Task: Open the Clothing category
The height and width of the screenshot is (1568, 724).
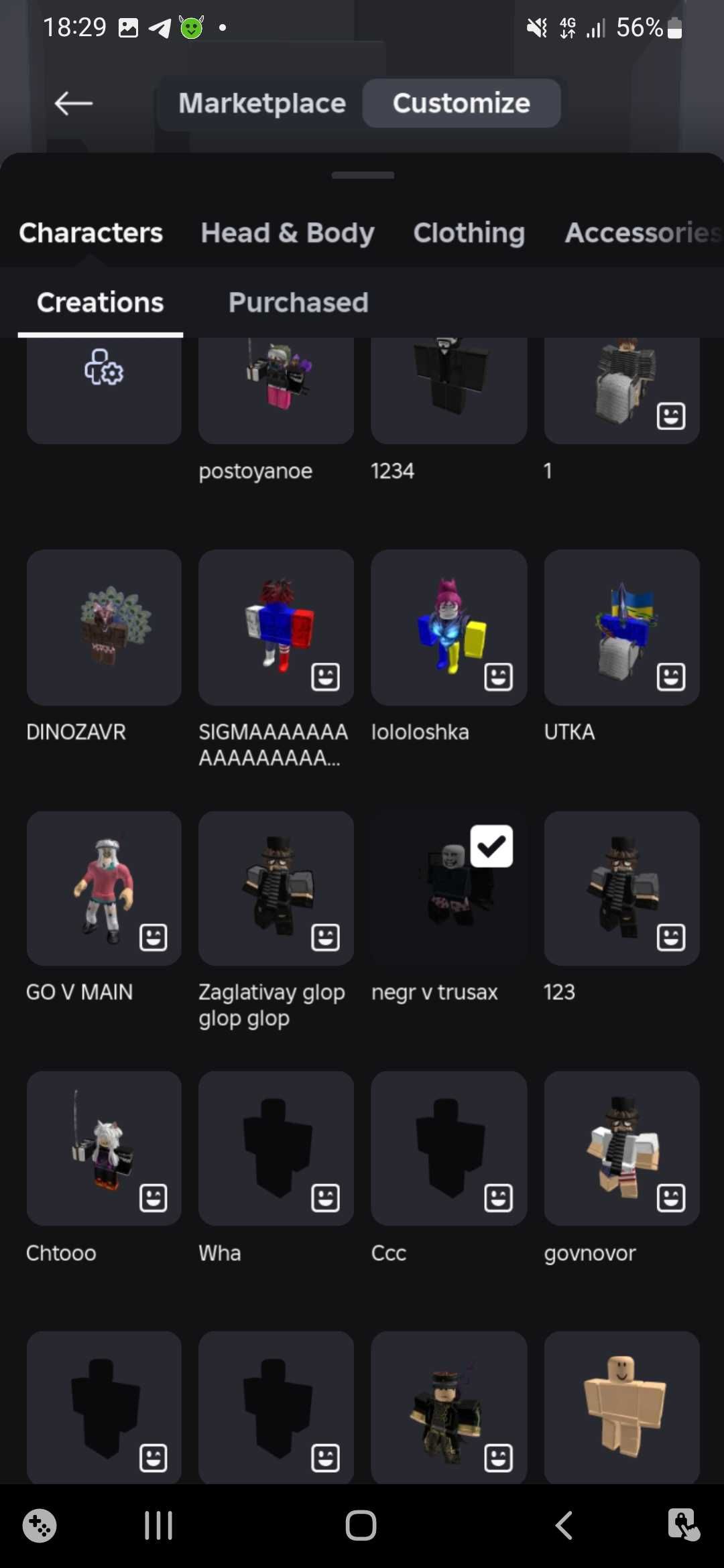Action: coord(469,233)
